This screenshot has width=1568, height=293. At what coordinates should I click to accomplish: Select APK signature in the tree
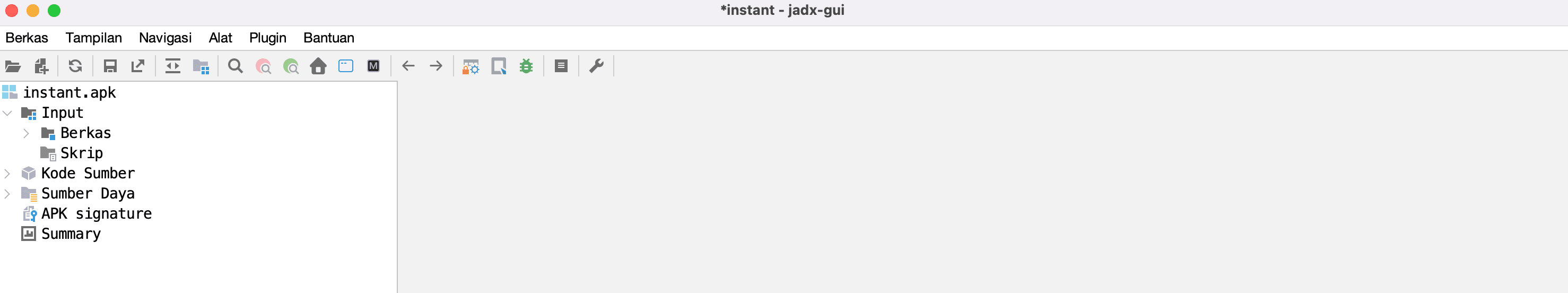coord(96,214)
